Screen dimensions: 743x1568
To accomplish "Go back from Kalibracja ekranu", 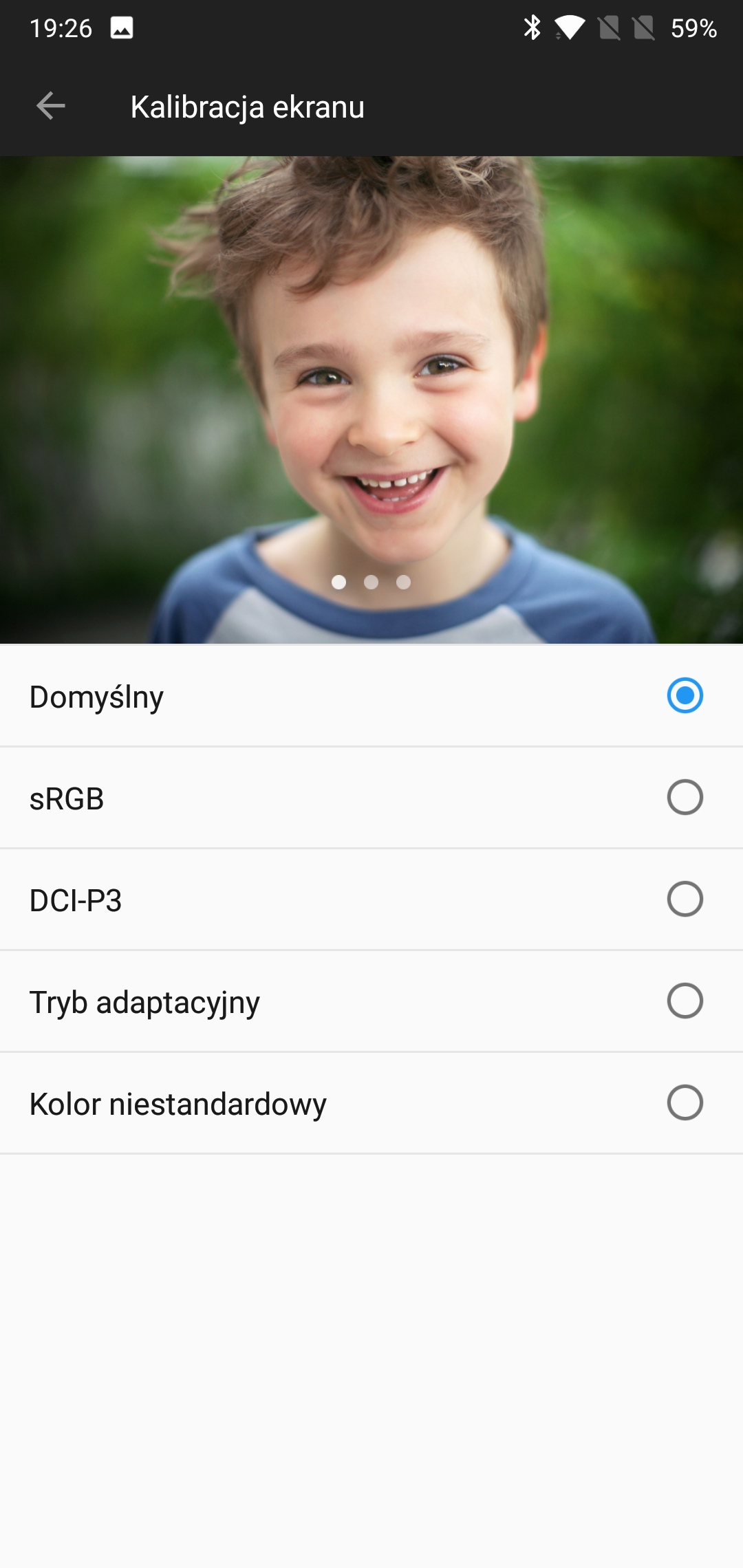I will click(x=51, y=106).
